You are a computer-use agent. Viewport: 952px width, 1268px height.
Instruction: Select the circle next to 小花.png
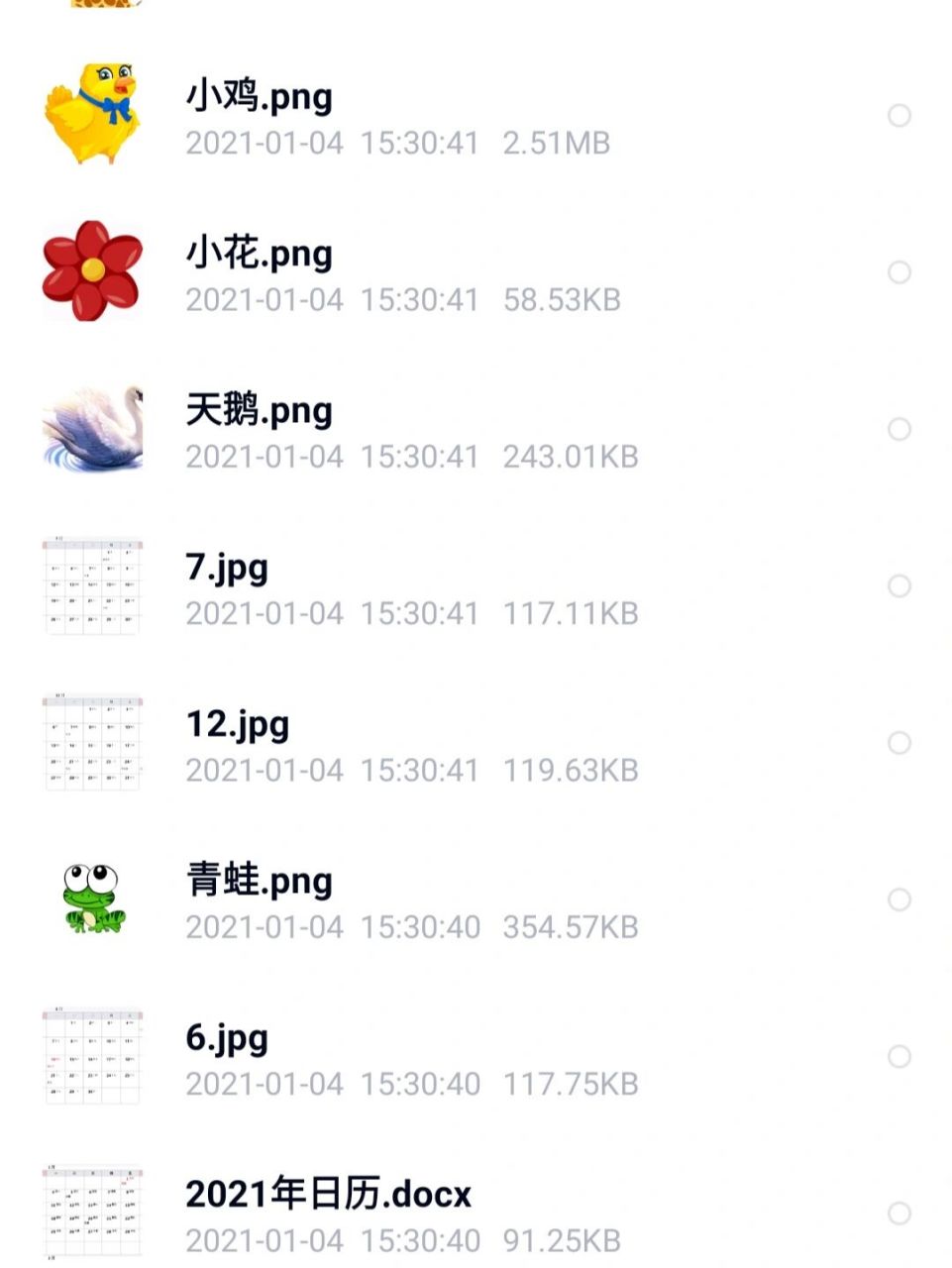pos(899,269)
